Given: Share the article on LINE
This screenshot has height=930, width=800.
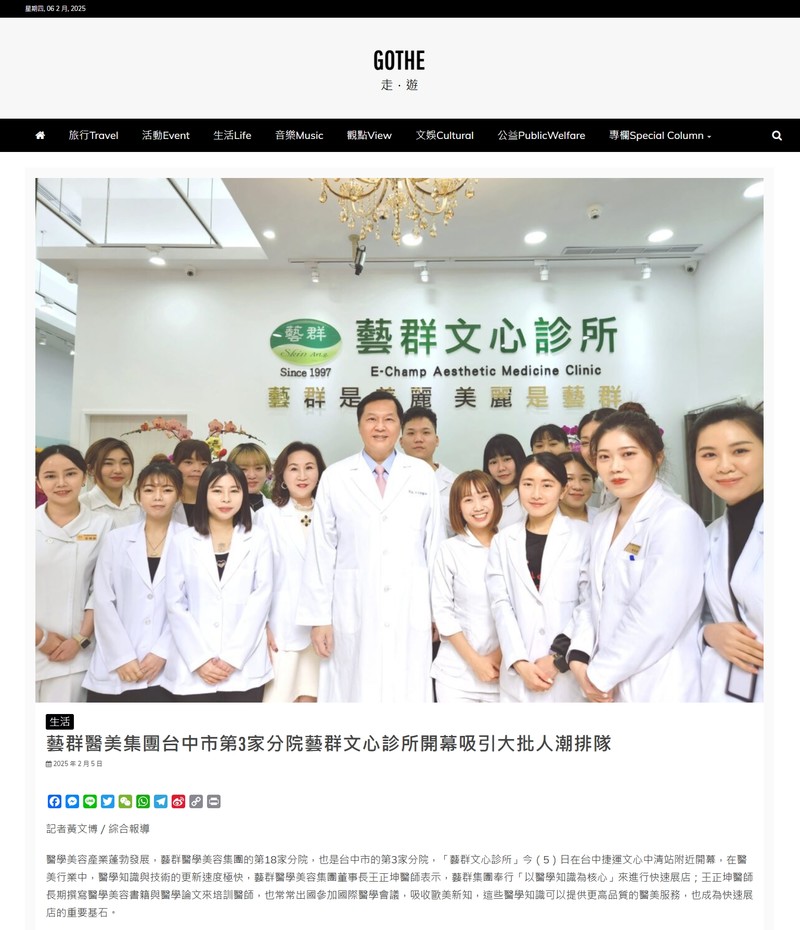Looking at the screenshot, I should [x=90, y=801].
